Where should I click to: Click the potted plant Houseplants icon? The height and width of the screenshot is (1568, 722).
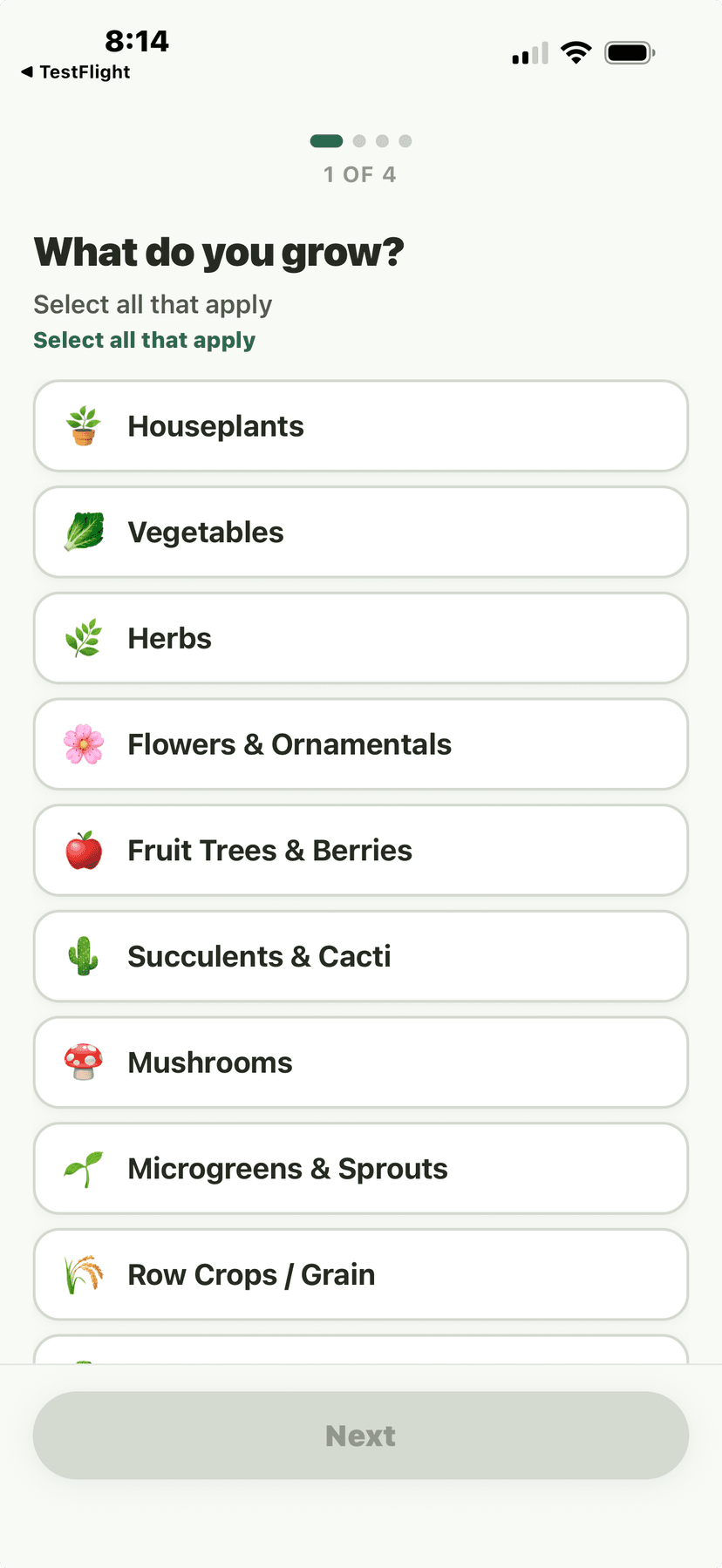point(83,425)
